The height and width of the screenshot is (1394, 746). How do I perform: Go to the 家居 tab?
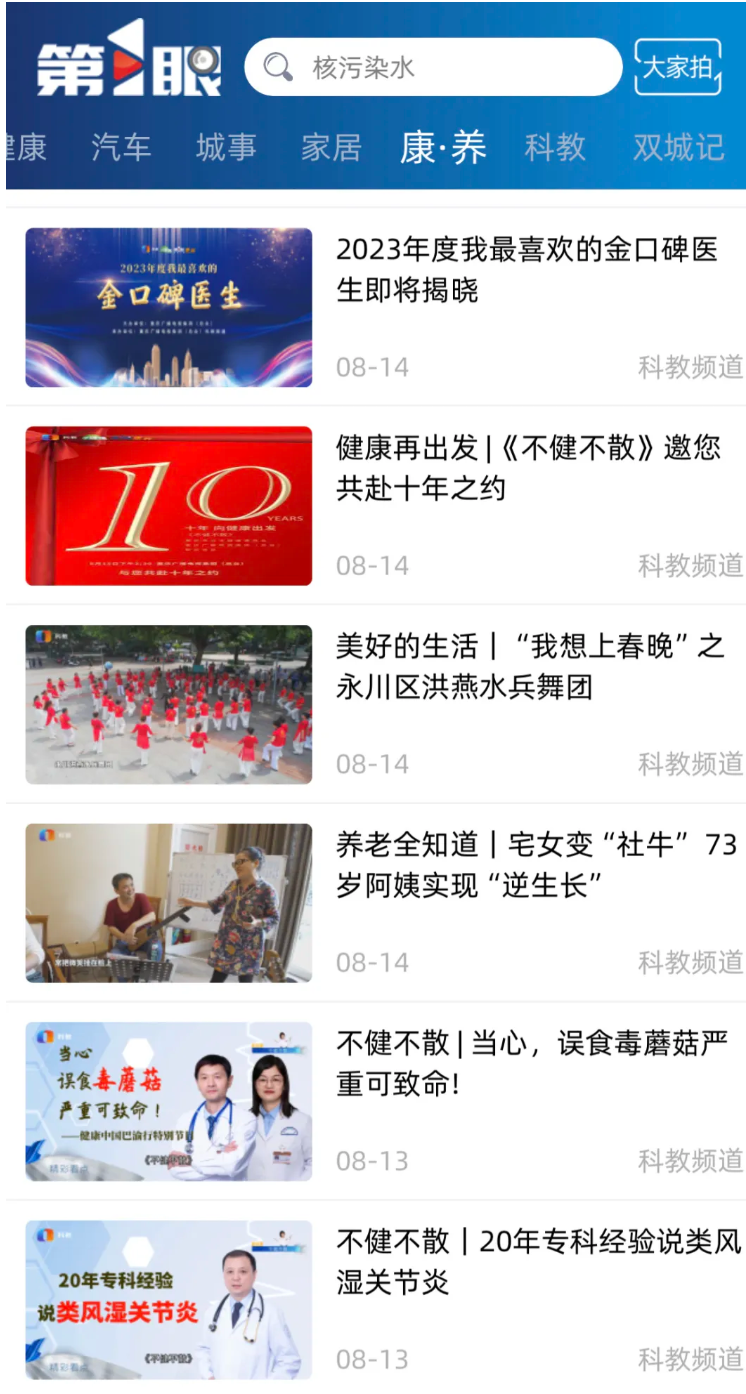331,148
